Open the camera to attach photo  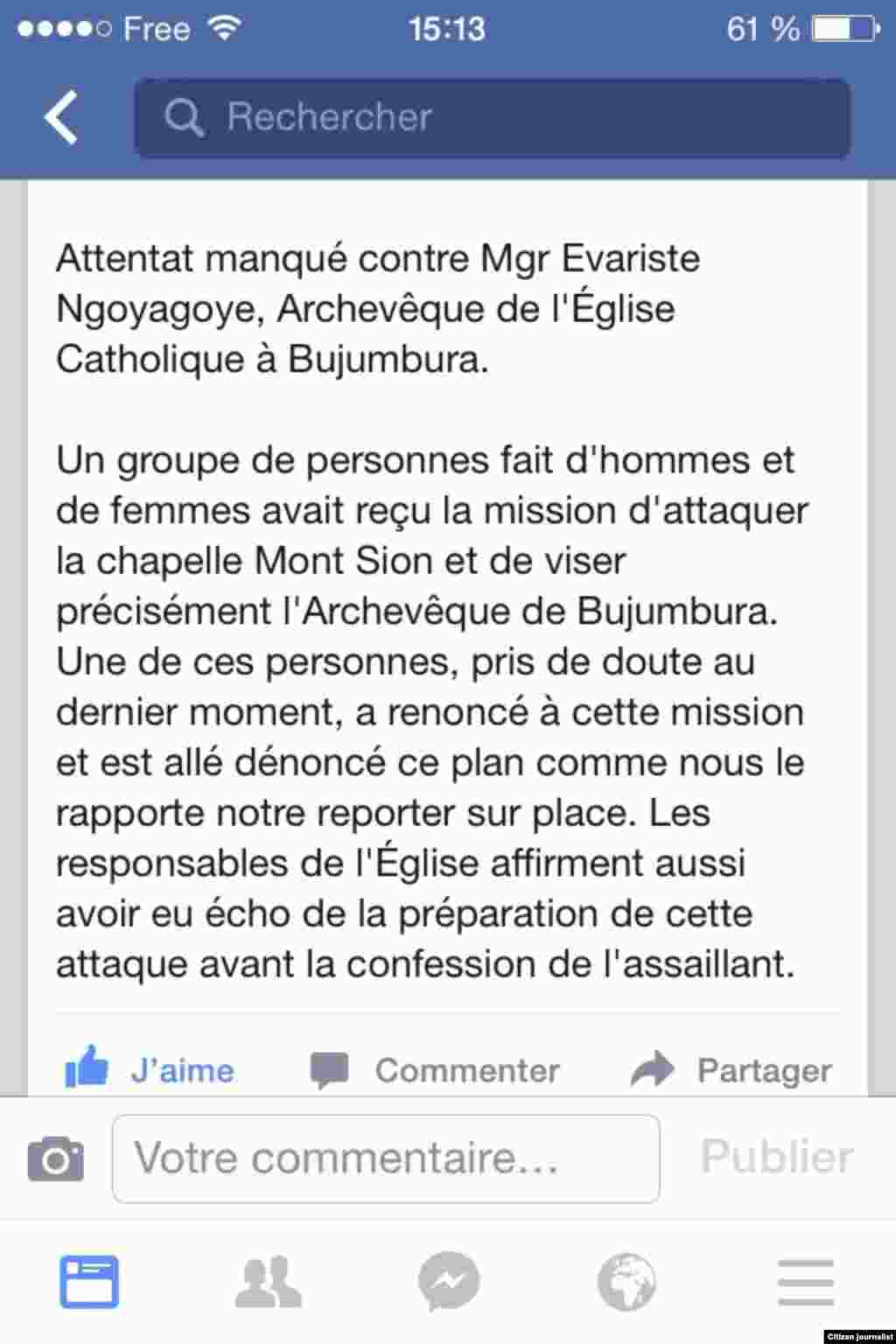[55, 1158]
